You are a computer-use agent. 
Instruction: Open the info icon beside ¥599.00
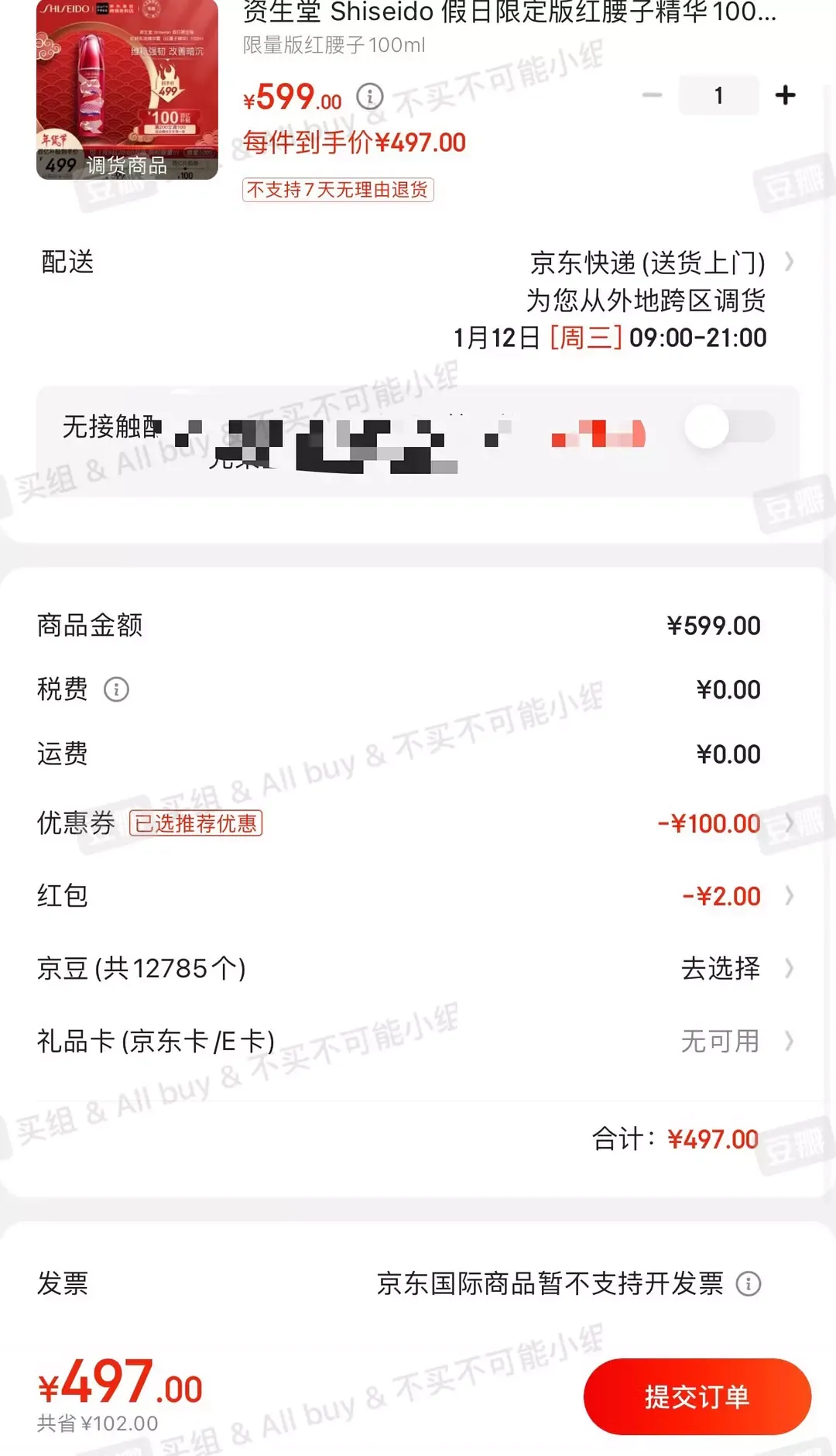pos(370,97)
